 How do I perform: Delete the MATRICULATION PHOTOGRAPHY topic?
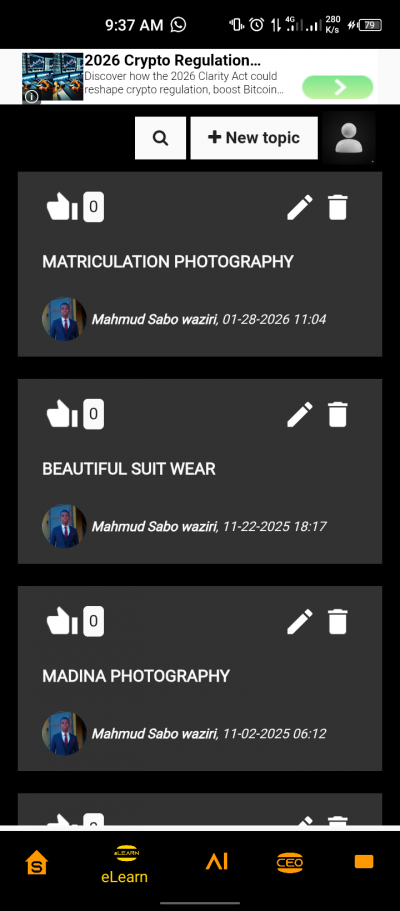click(338, 207)
